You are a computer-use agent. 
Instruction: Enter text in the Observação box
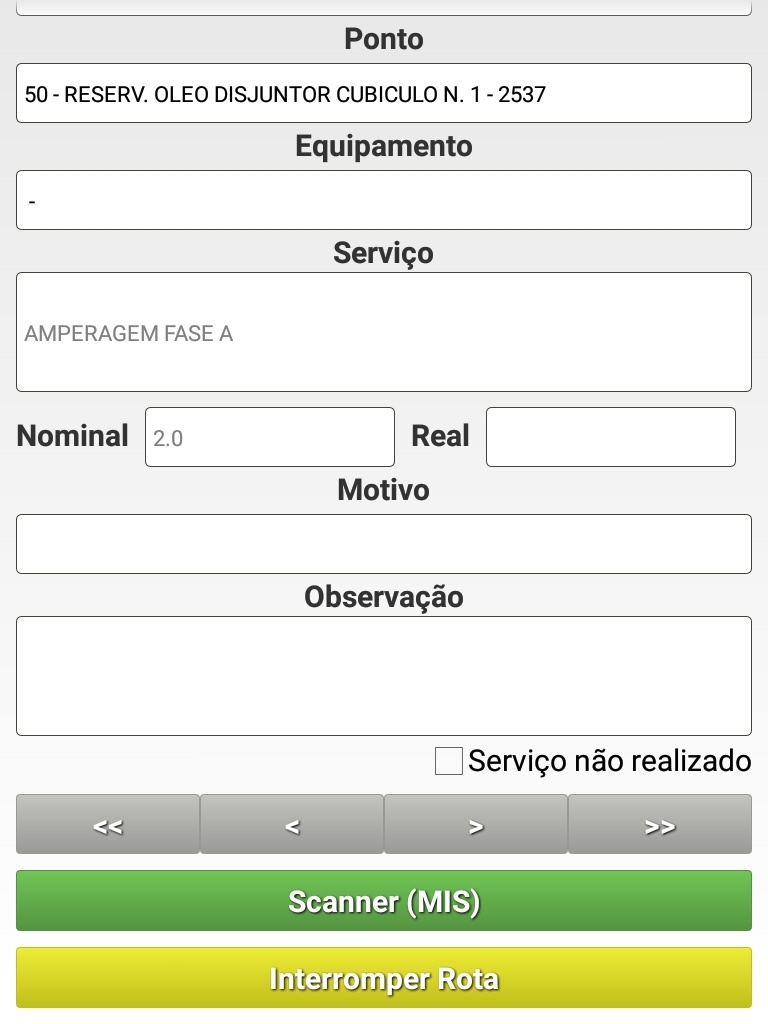[x=383, y=676]
